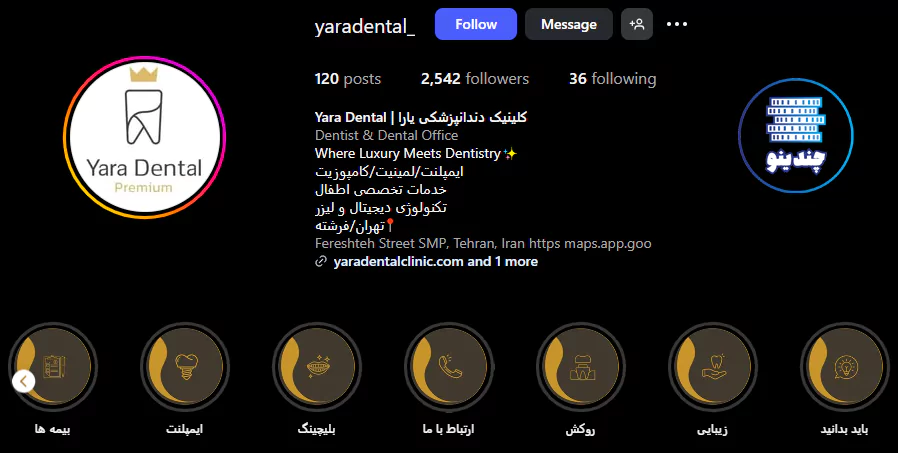This screenshot has width=898, height=453.
Task: View the 2,542 followers list
Action: coord(475,79)
